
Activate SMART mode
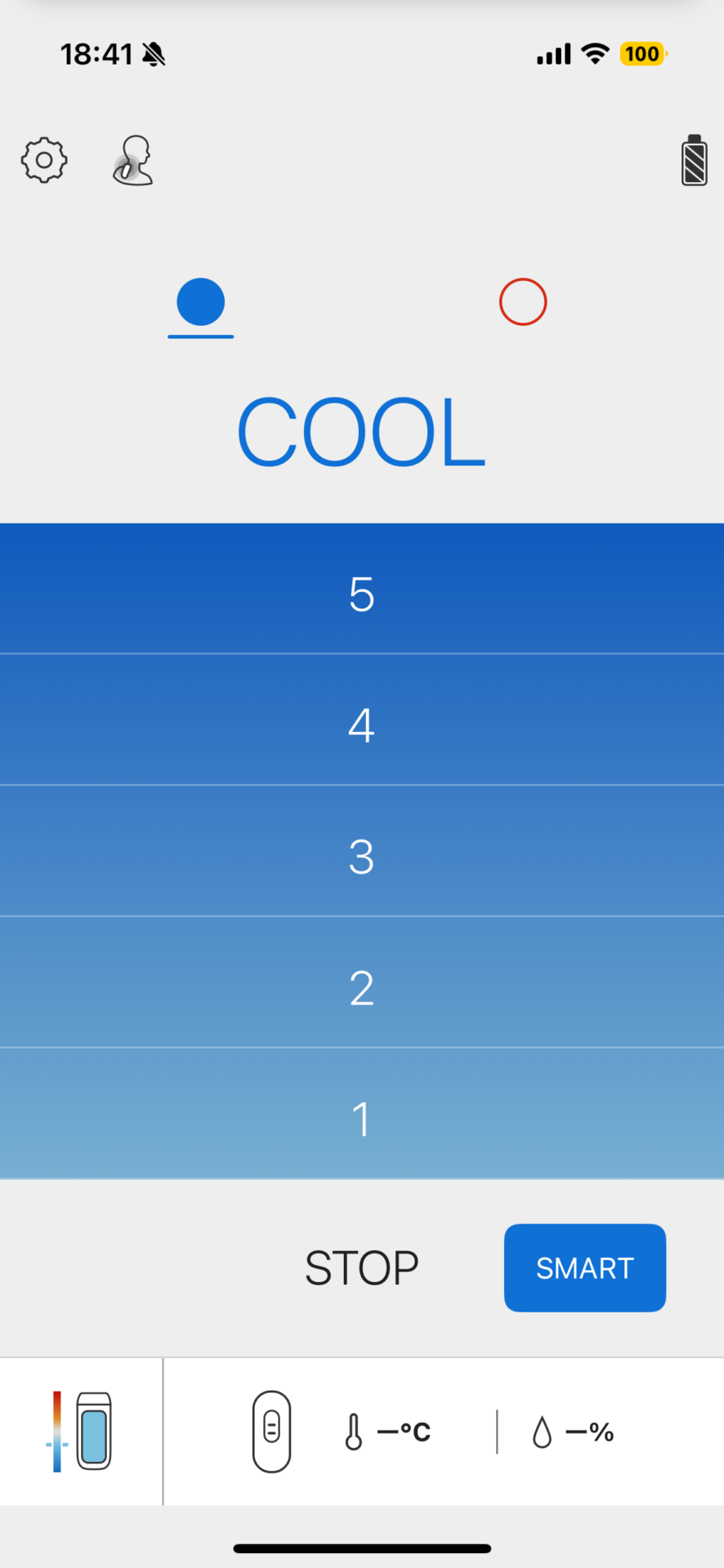(x=585, y=1268)
